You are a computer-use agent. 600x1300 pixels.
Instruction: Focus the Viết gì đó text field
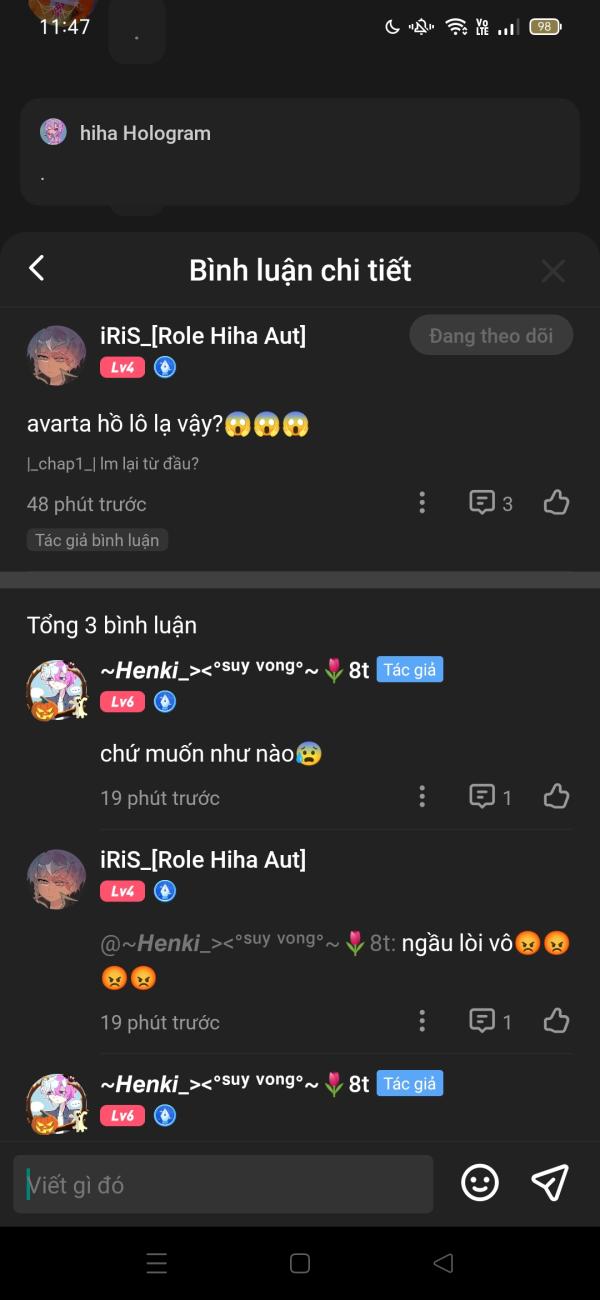(223, 1185)
